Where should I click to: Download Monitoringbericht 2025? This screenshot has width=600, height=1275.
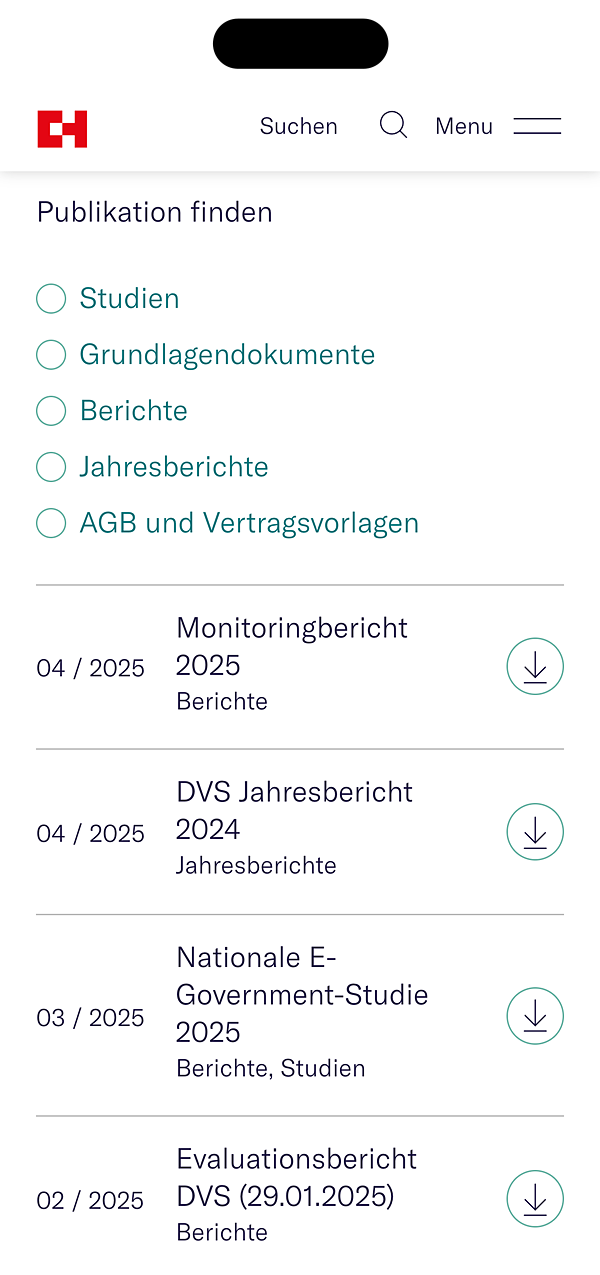coord(535,666)
